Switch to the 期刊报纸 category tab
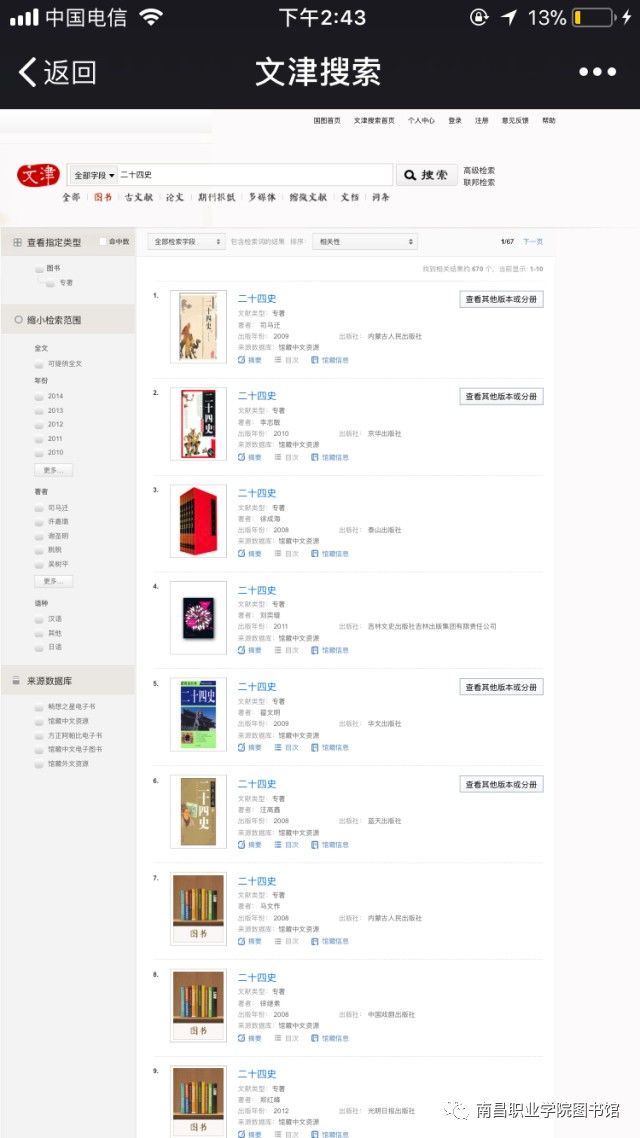 pyautogui.click(x=216, y=197)
